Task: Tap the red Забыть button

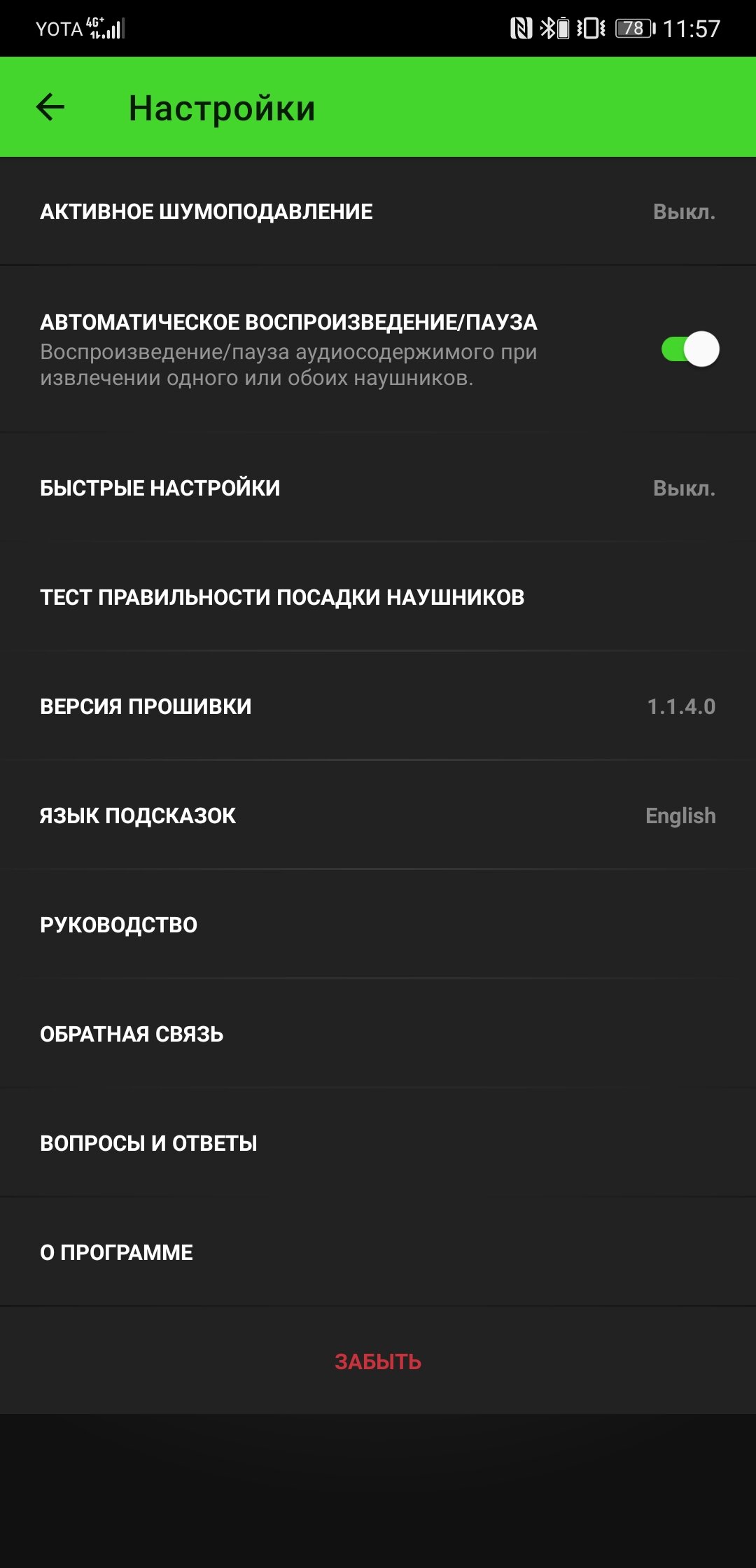Action: (378, 1361)
